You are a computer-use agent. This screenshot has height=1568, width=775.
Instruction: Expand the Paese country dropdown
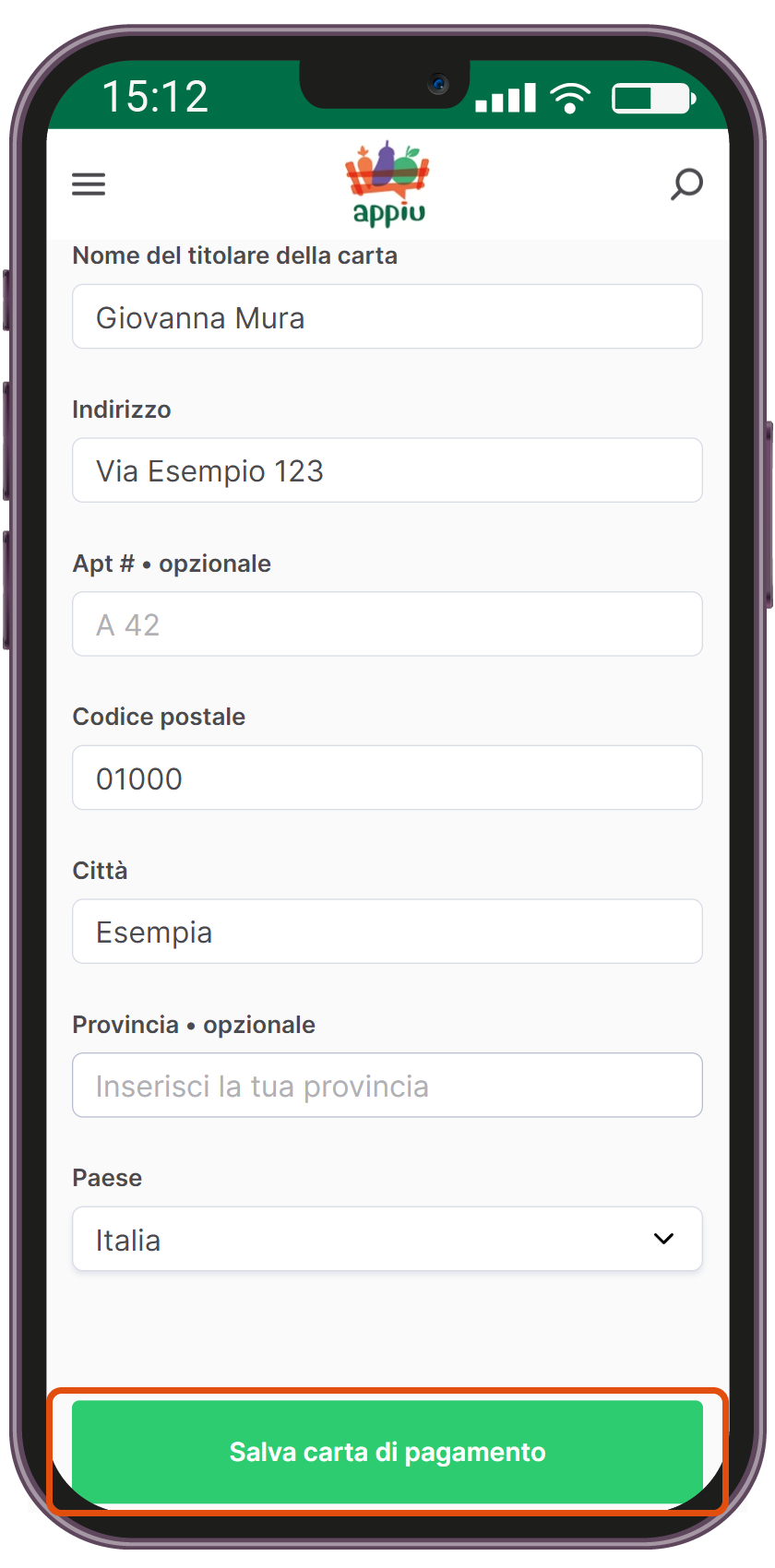coord(387,1240)
